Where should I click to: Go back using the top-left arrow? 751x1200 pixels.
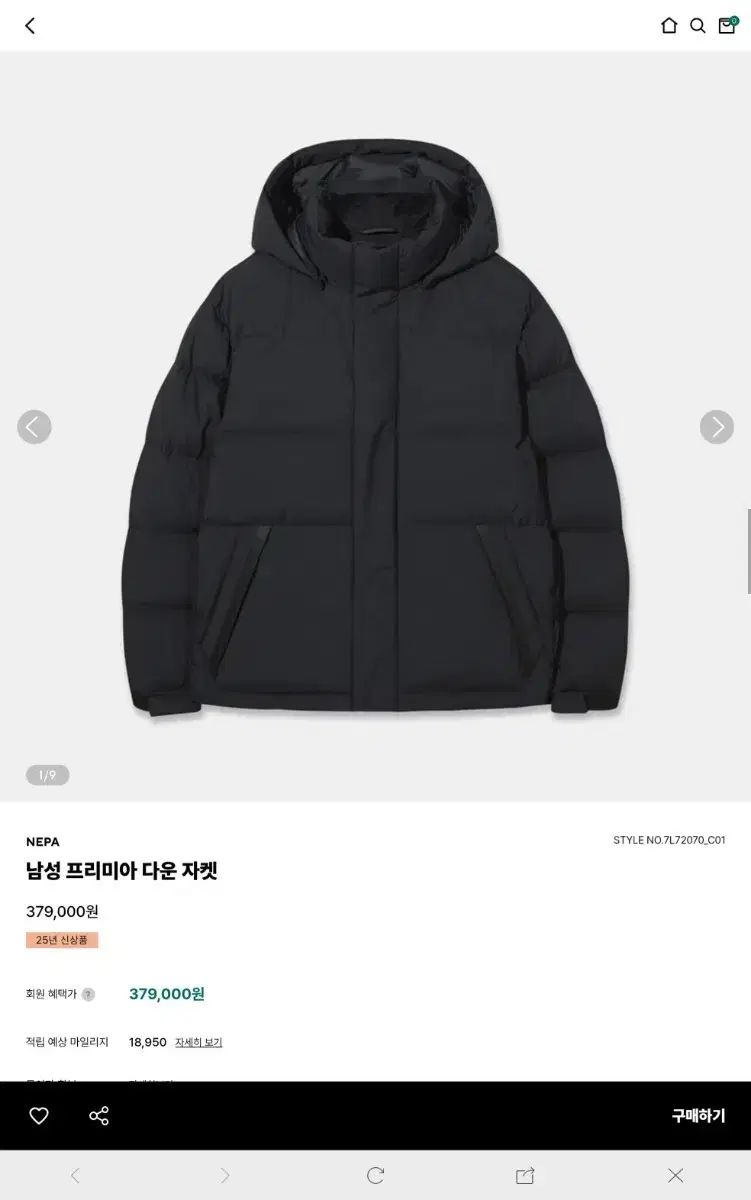[x=30, y=25]
